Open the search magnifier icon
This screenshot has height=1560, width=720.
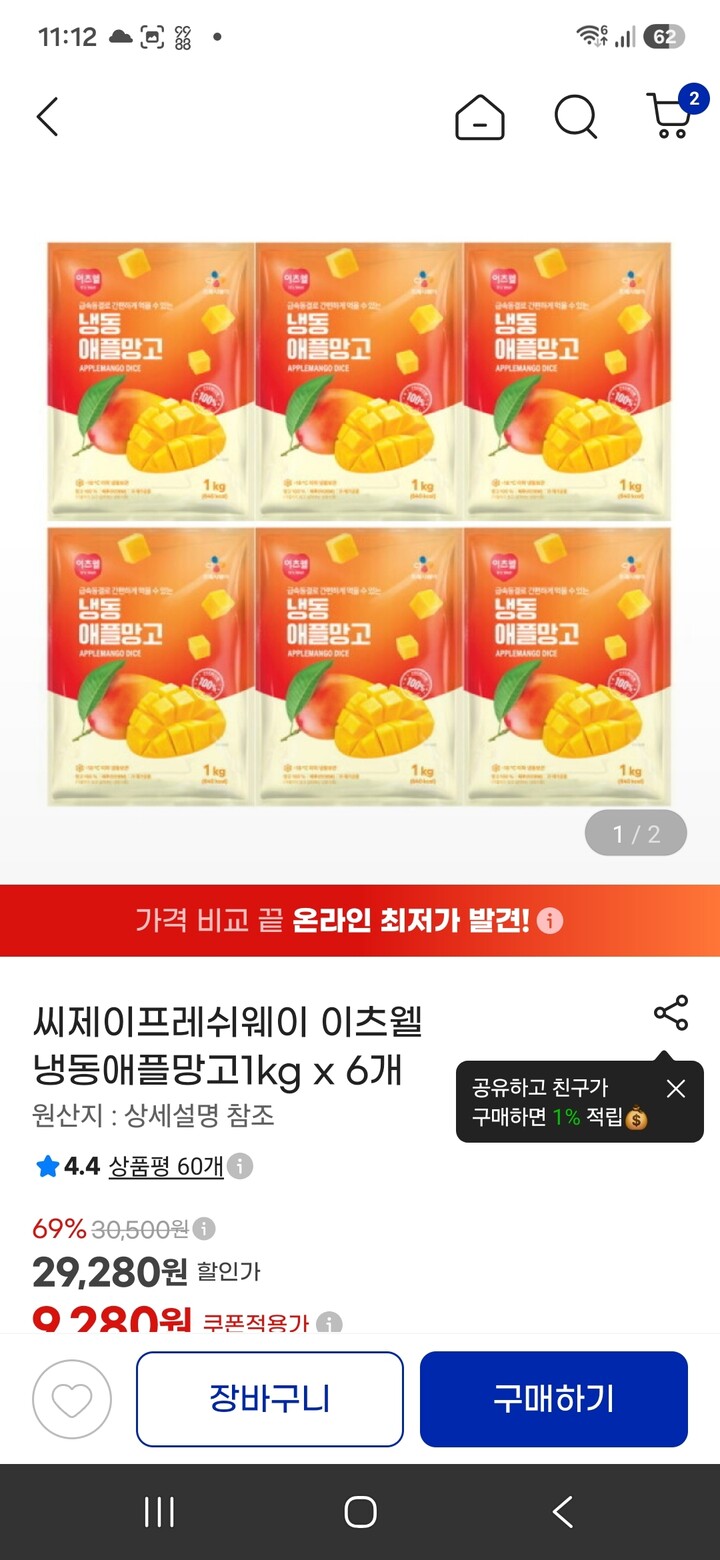[576, 117]
